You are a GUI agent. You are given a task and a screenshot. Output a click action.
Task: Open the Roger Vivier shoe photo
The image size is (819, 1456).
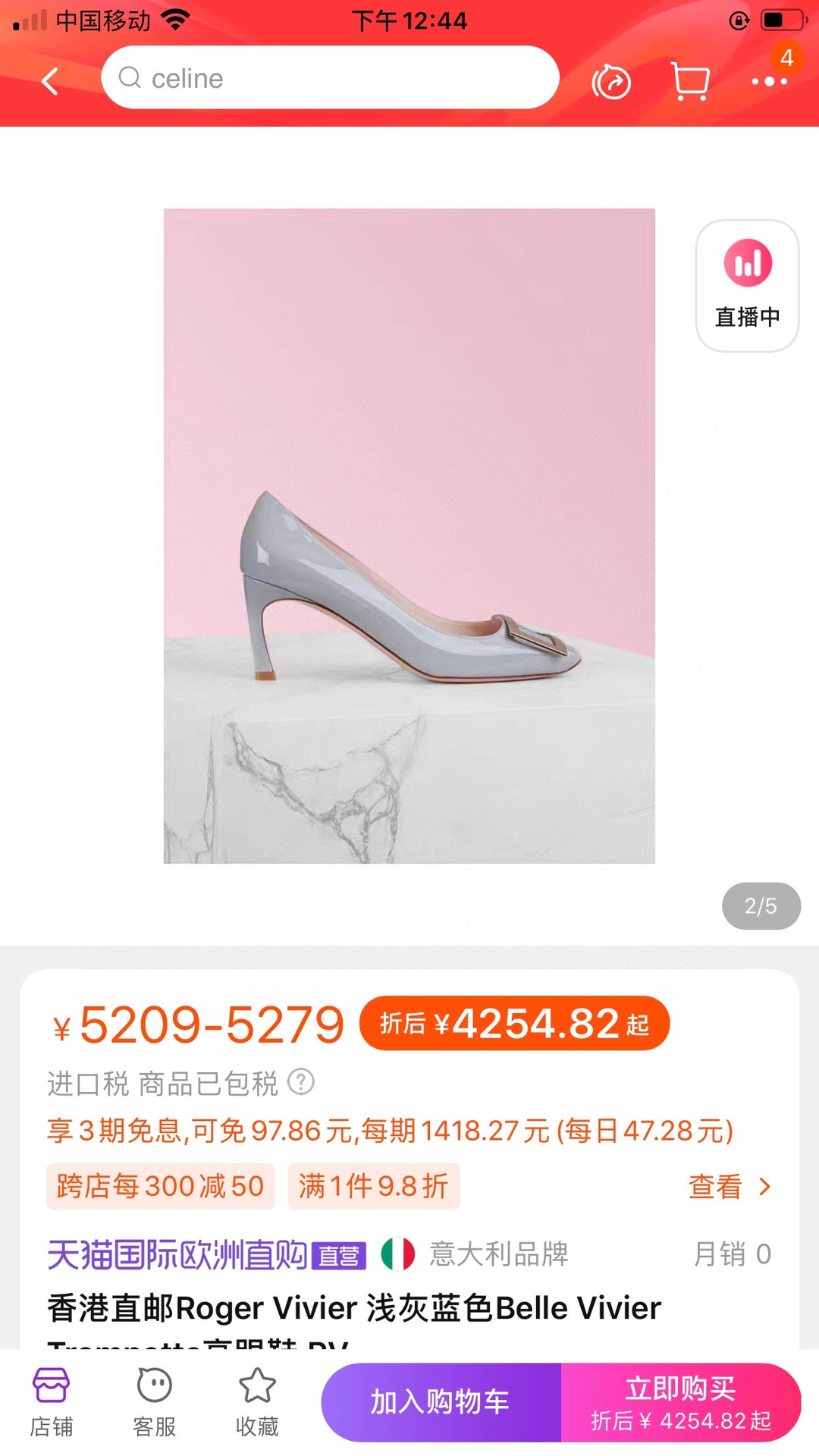pyautogui.click(x=409, y=535)
